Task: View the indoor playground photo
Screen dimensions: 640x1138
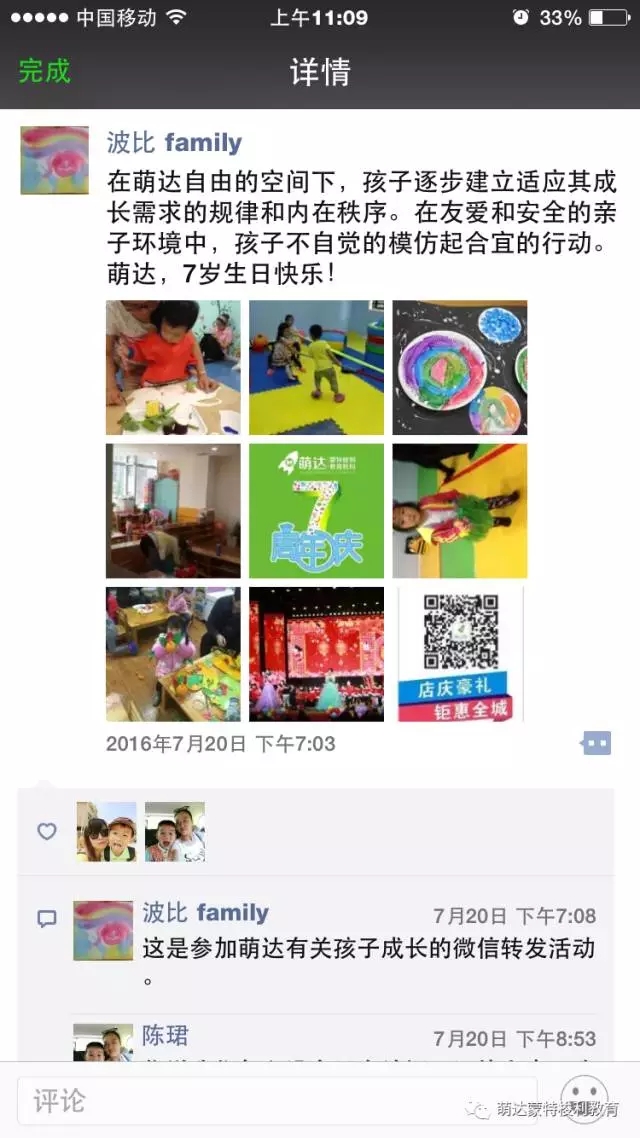Action: pyautogui.click(x=316, y=367)
